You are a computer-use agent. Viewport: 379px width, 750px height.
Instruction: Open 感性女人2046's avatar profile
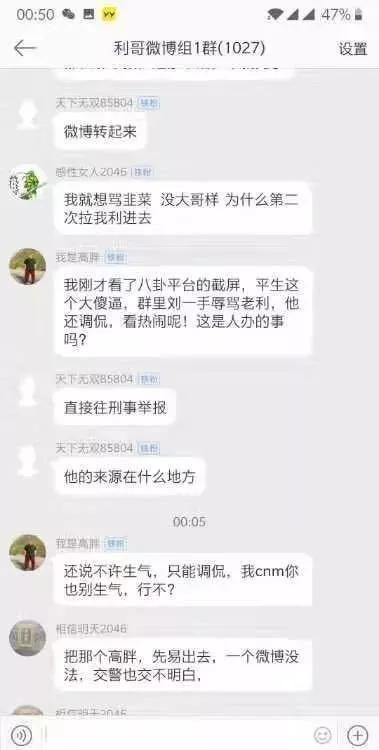pos(27,183)
